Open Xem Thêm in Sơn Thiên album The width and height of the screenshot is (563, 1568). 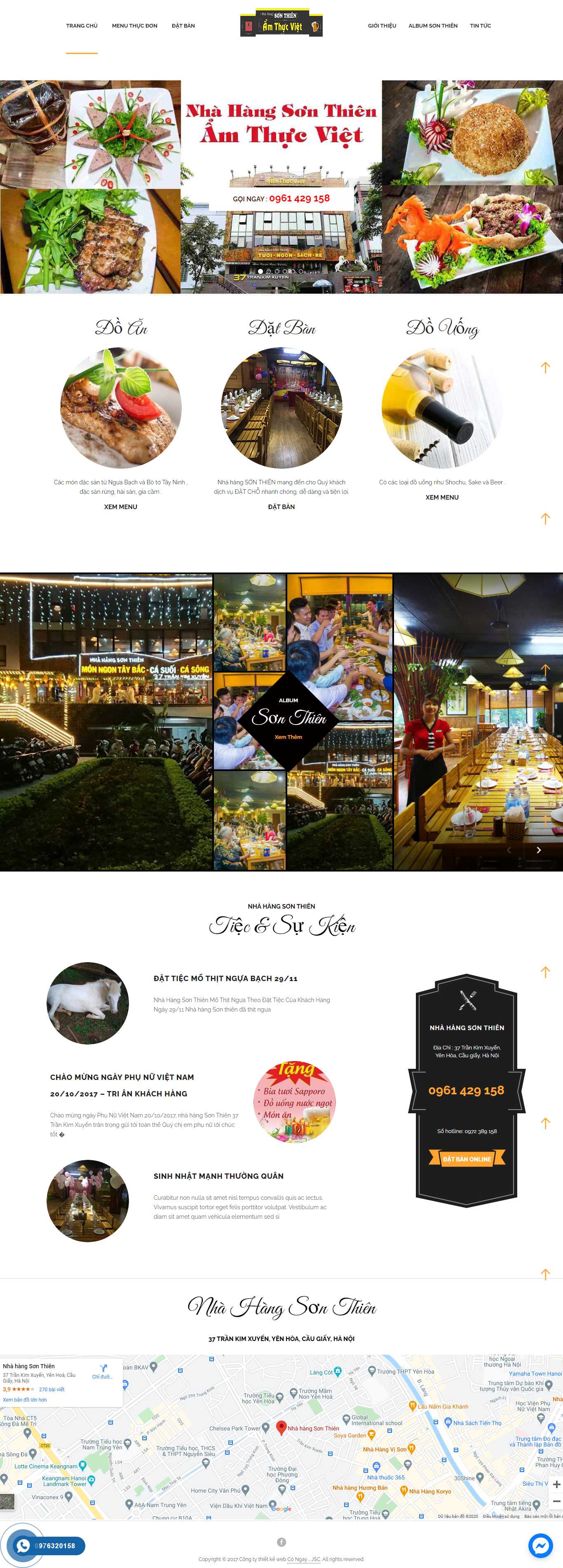(x=288, y=737)
